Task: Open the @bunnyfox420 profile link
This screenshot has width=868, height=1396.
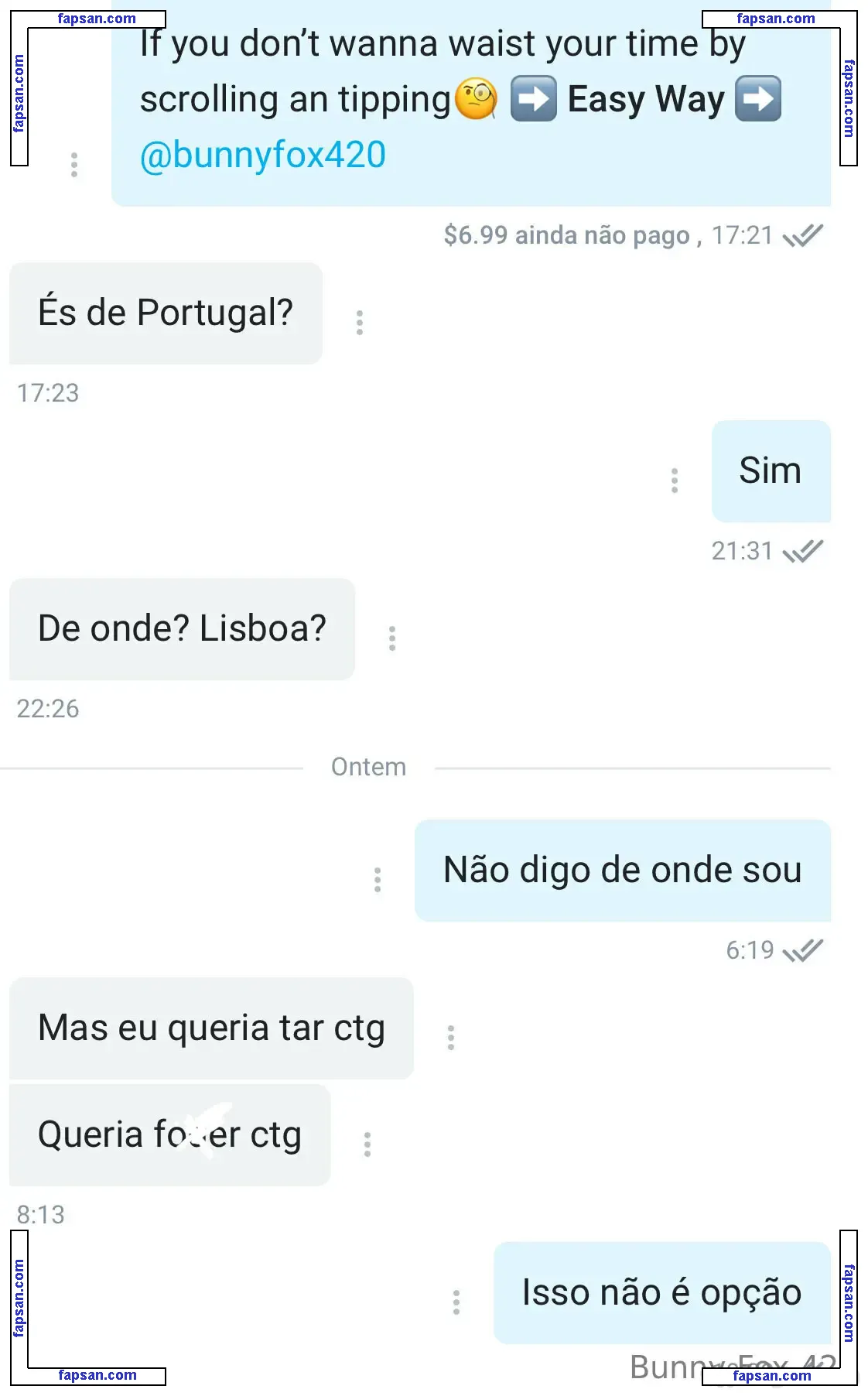Action: pos(262,155)
